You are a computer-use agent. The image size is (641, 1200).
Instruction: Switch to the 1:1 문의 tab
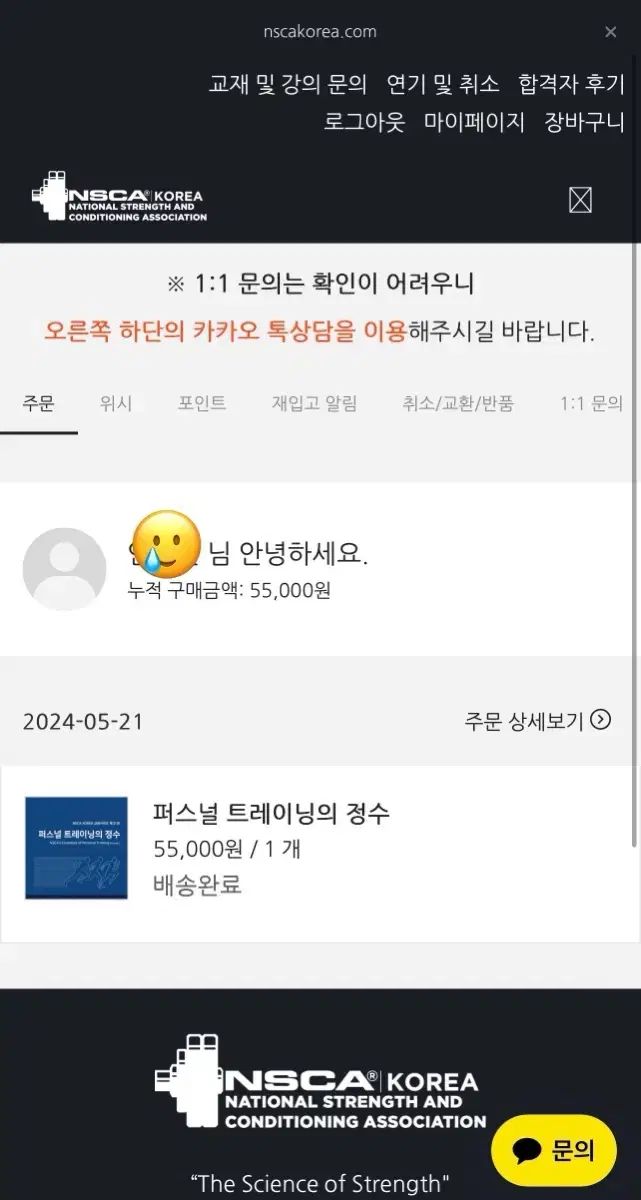click(x=591, y=404)
